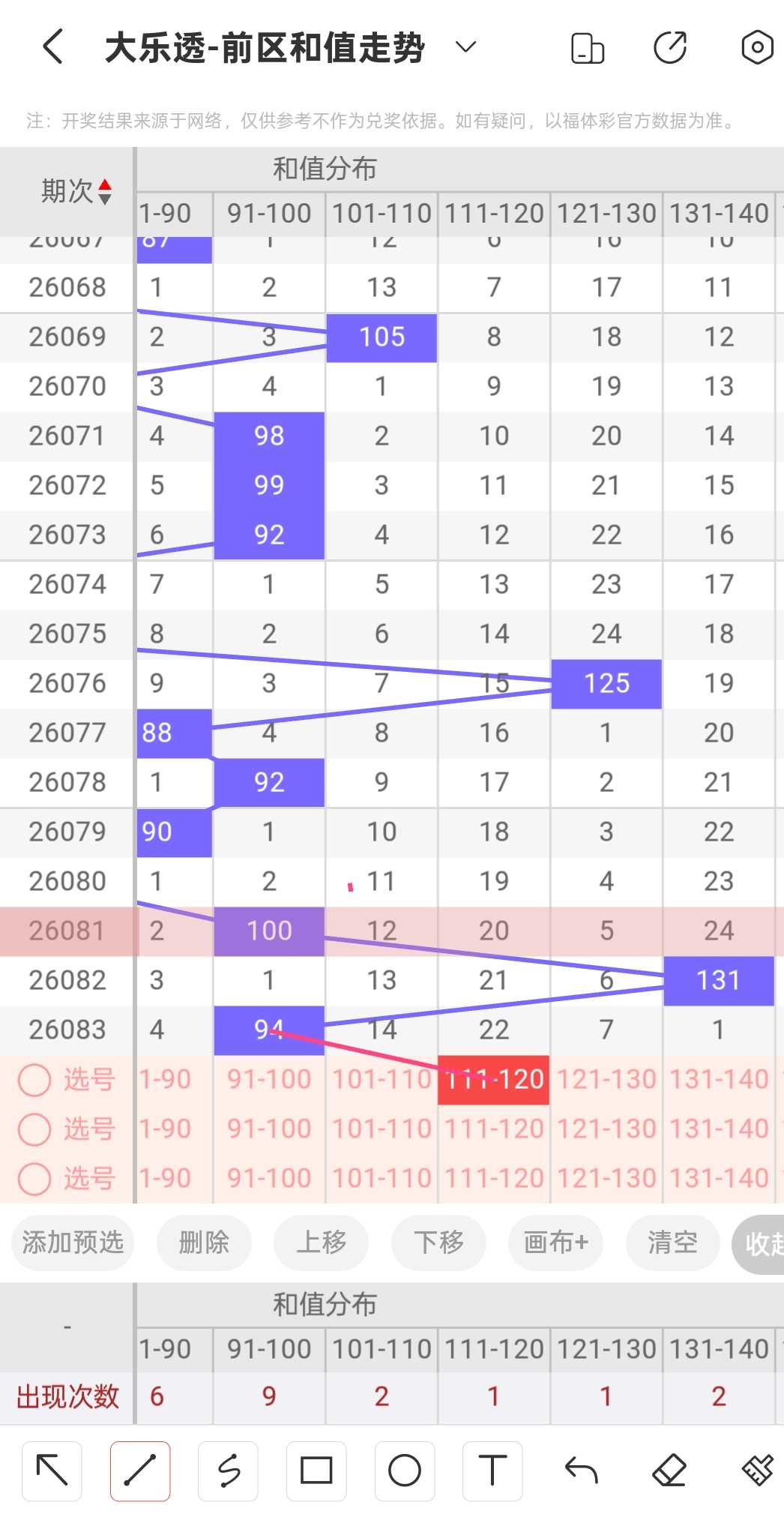
Task: Clear drawings with 清空
Action: [x=672, y=1243]
